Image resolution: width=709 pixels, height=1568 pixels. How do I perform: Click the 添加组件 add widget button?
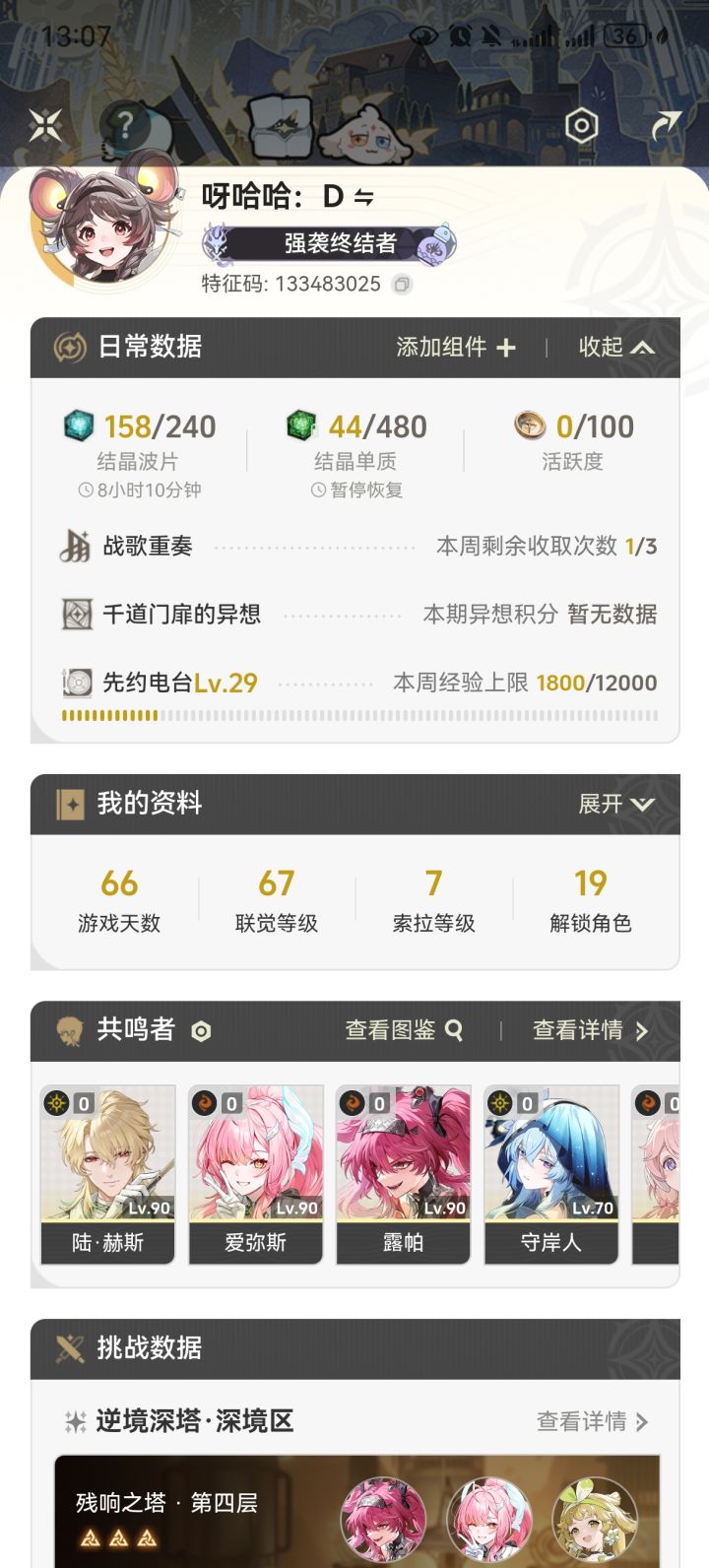pyautogui.click(x=453, y=348)
